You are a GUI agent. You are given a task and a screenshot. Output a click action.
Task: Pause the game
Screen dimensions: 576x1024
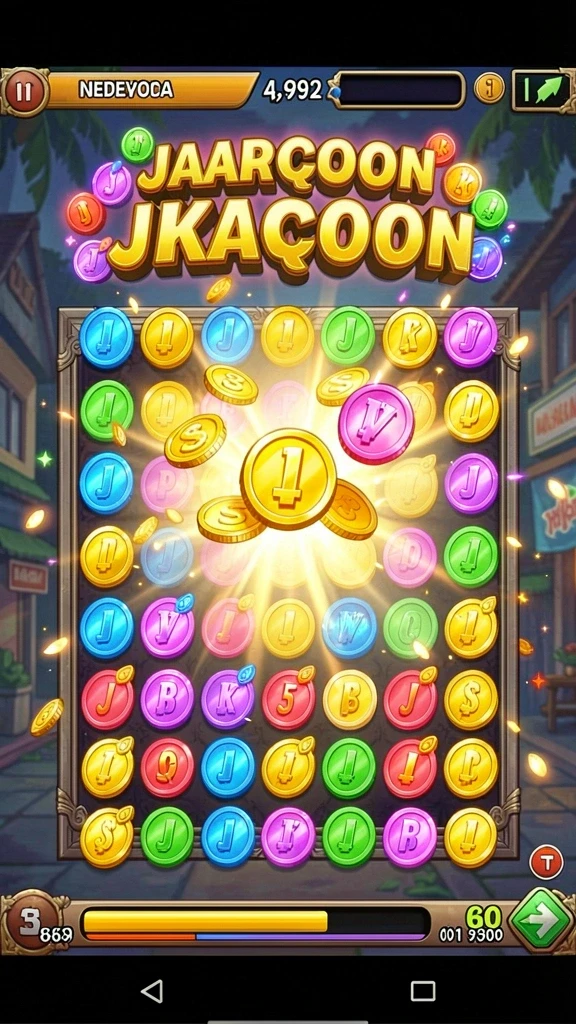(24, 91)
